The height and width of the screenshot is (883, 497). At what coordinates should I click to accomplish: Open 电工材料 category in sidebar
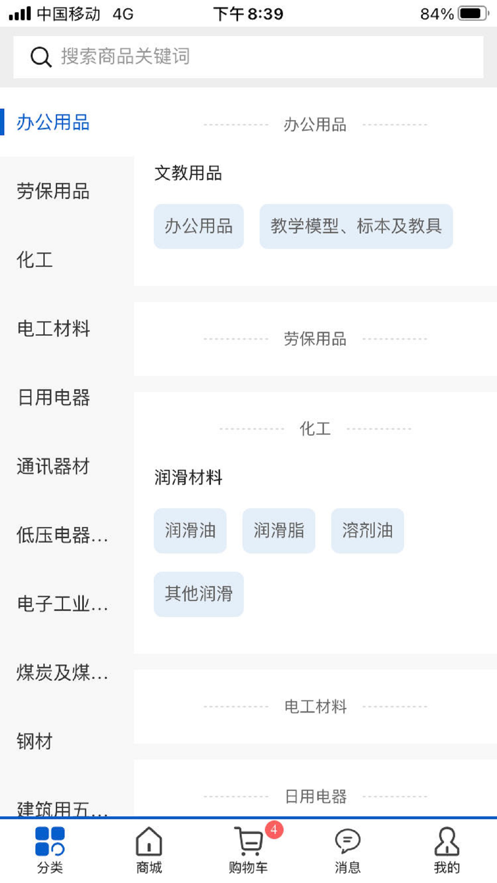click(x=67, y=329)
